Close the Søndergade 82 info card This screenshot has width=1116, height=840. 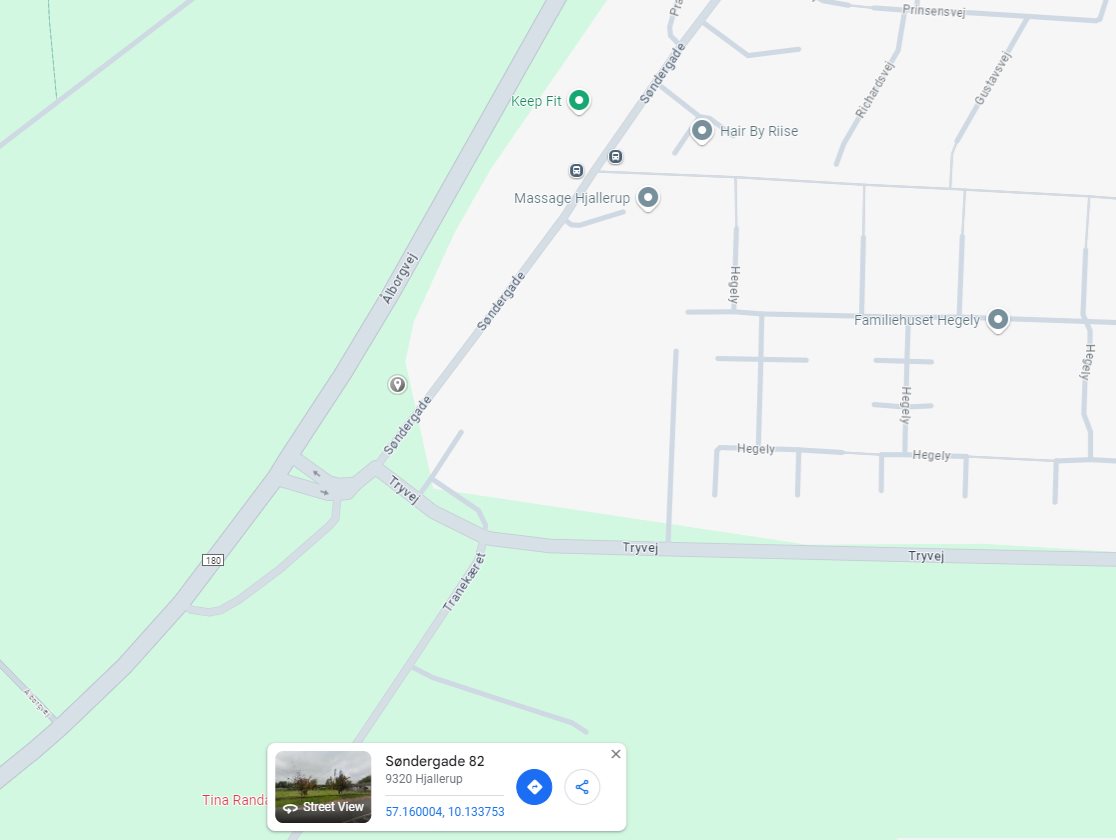click(x=616, y=754)
